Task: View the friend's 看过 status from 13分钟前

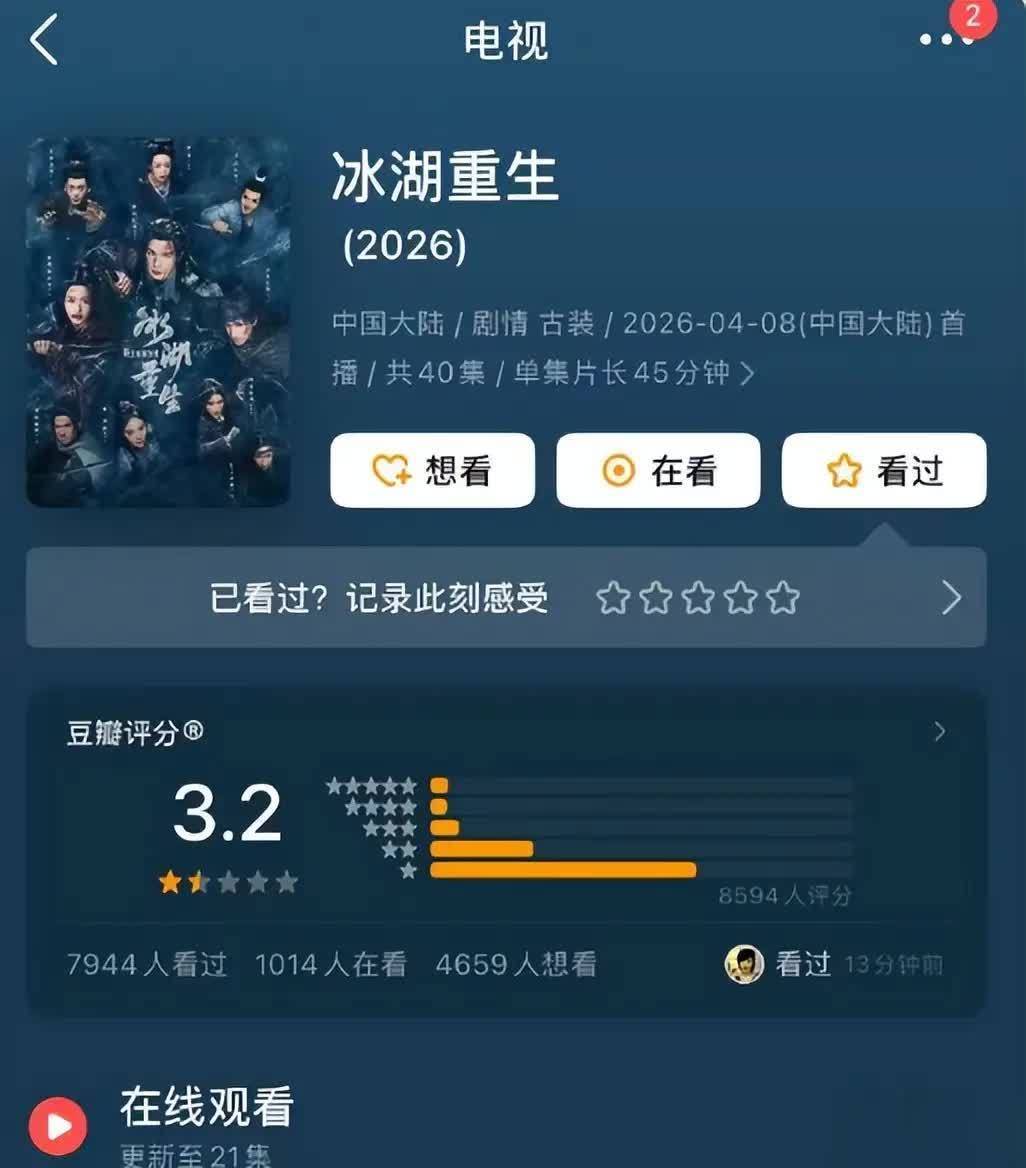Action: pyautogui.click(x=832, y=965)
